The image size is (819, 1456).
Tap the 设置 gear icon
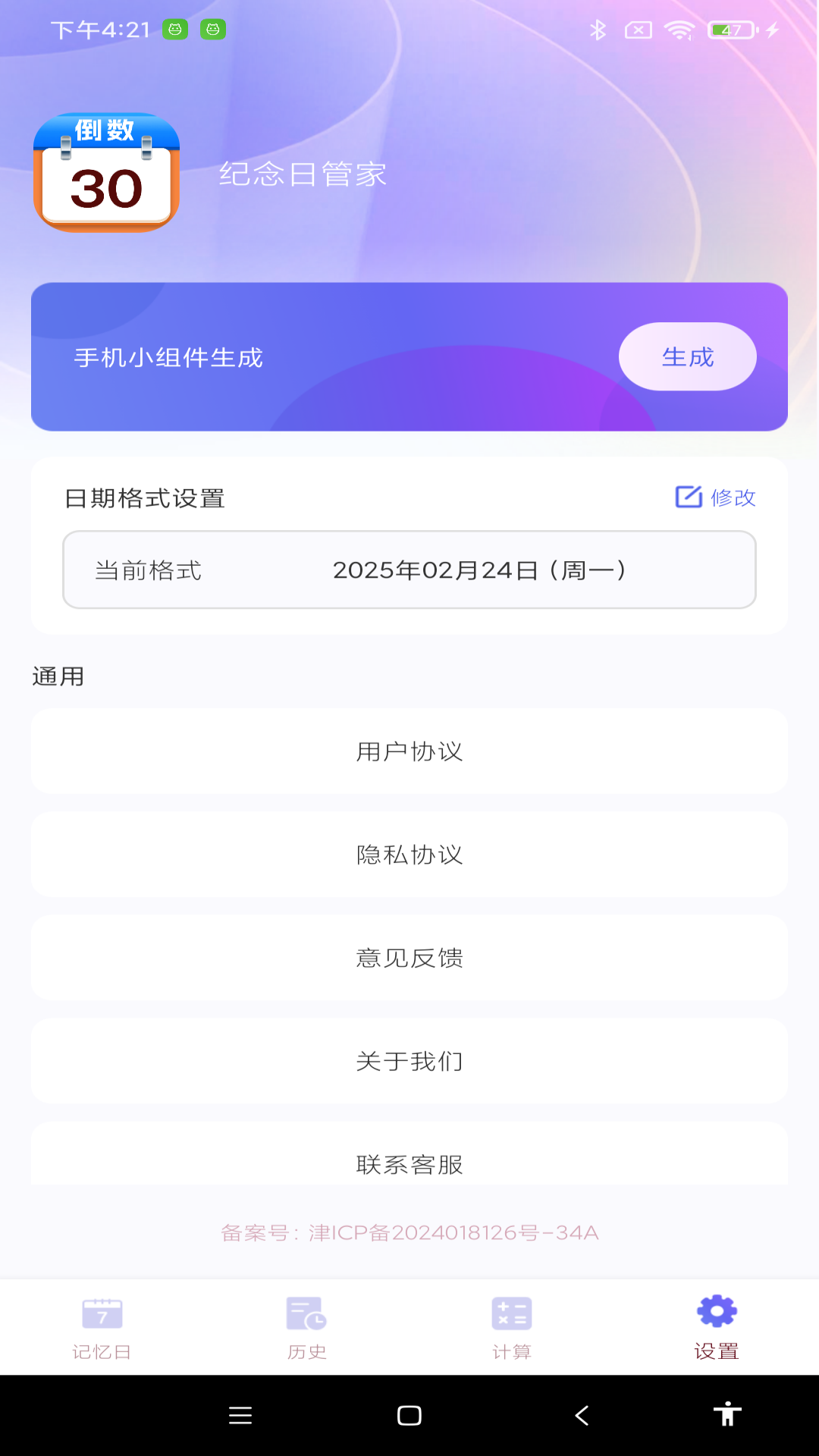716,1312
